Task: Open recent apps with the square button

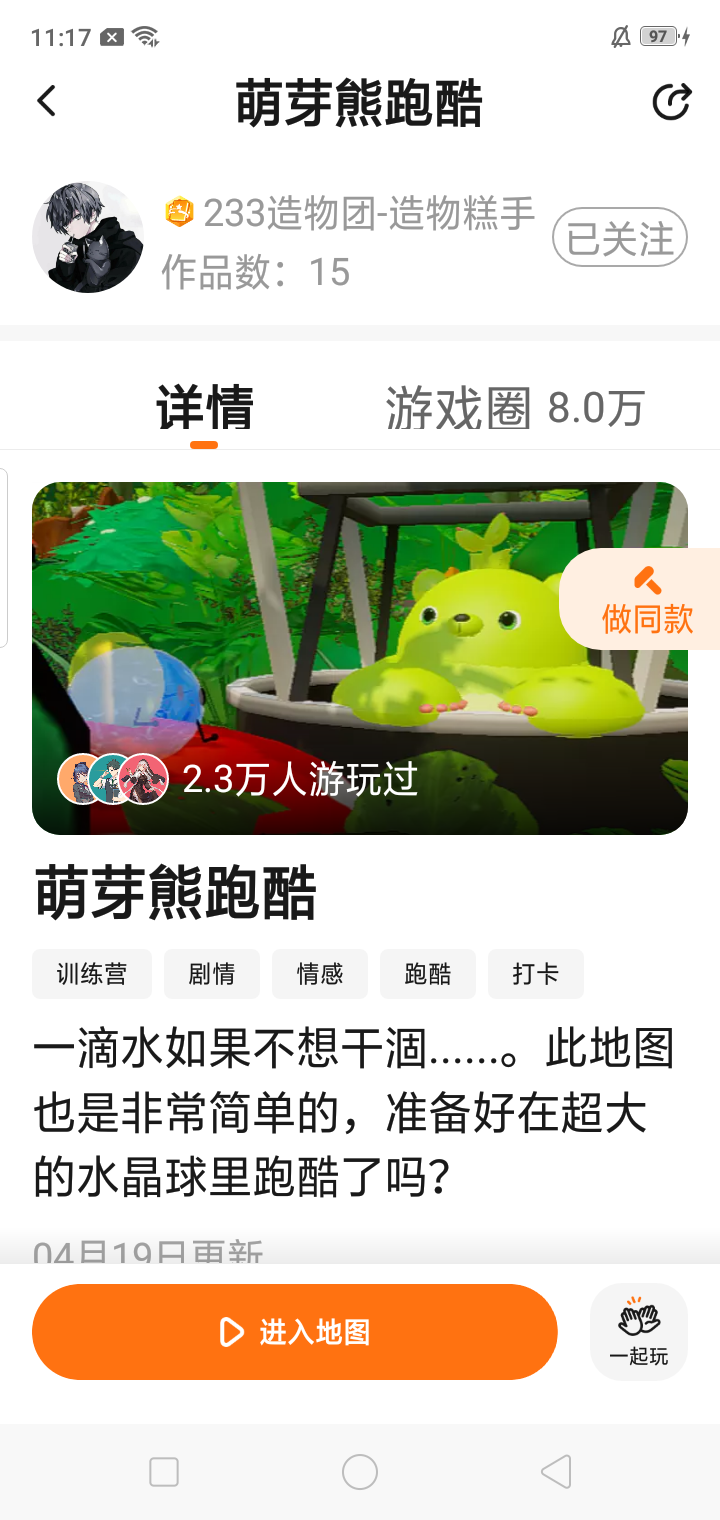Action: tap(164, 1472)
